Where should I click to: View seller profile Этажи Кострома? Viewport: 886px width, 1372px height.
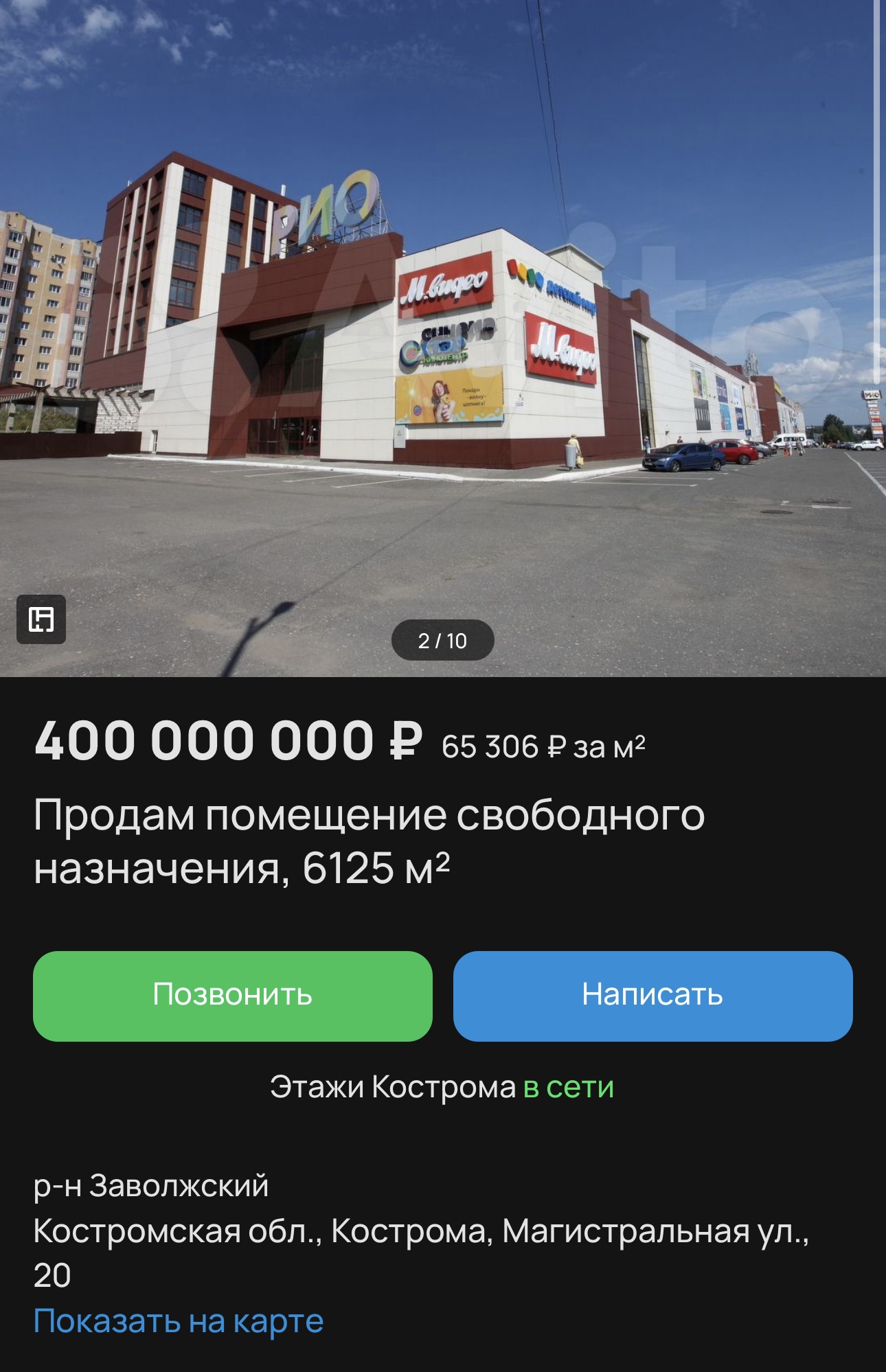tap(392, 1087)
